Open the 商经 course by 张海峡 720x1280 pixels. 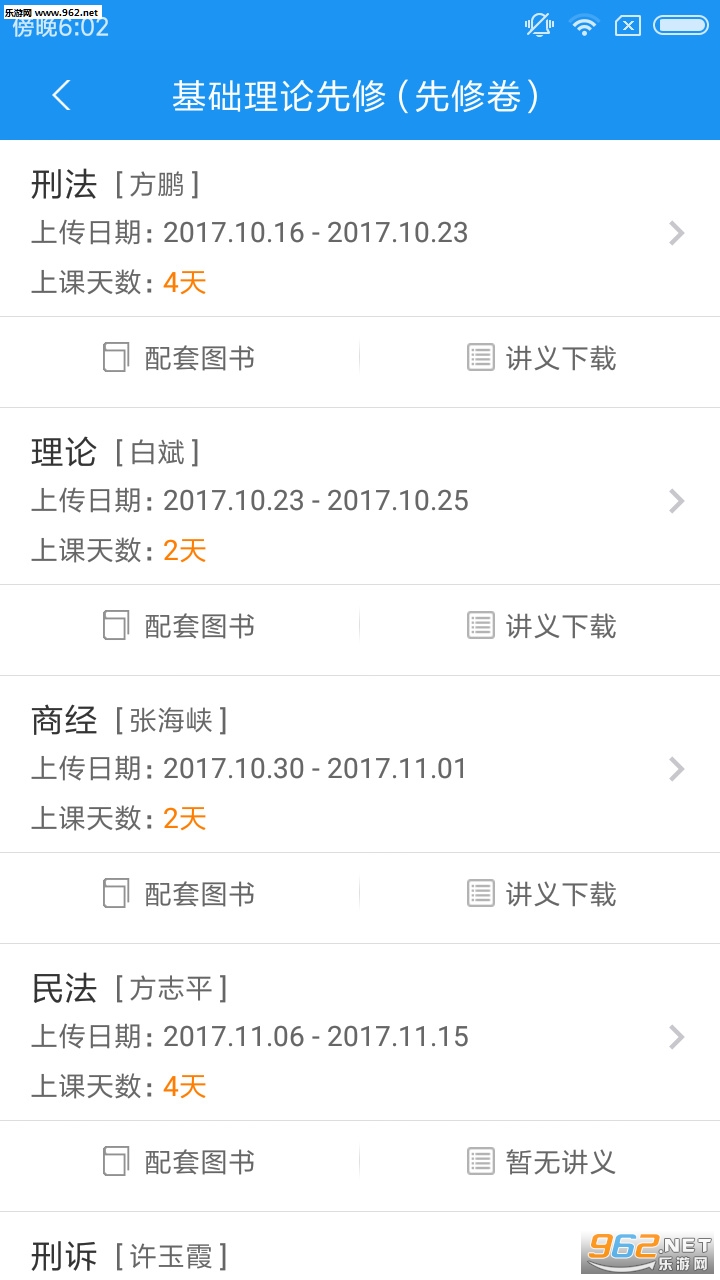(358, 768)
